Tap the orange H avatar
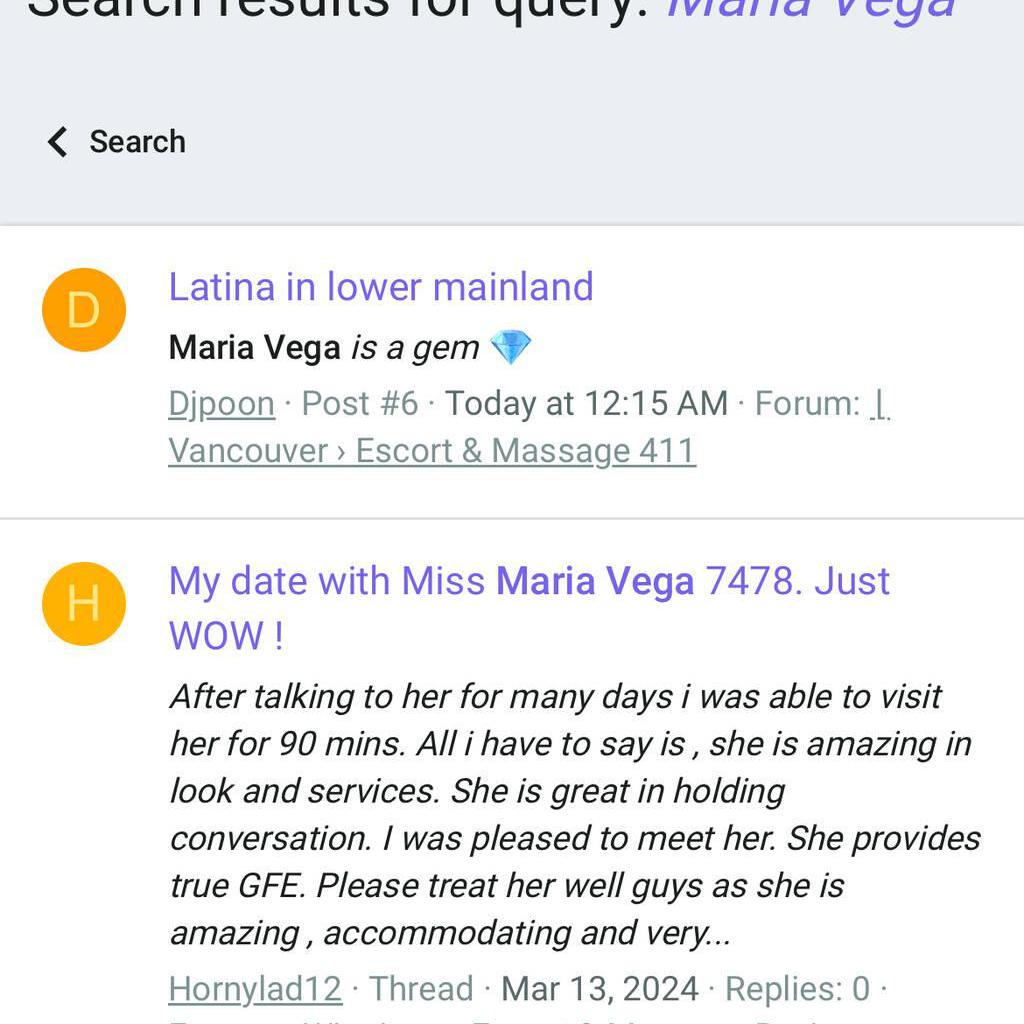This screenshot has height=1024, width=1024. tap(84, 604)
